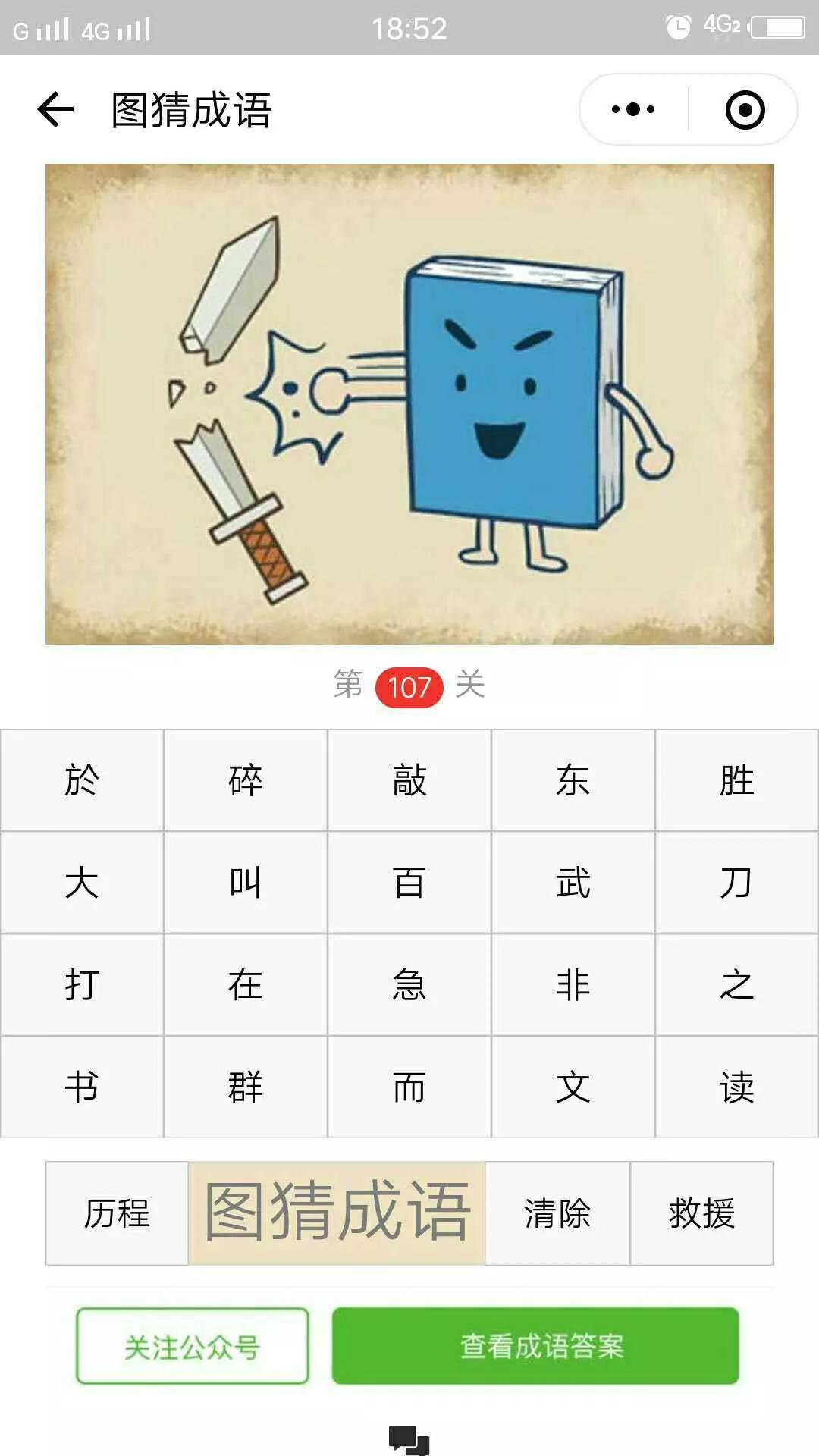The height and width of the screenshot is (1456, 819).
Task: Follow the official account 关注公众号
Action: point(193,1346)
